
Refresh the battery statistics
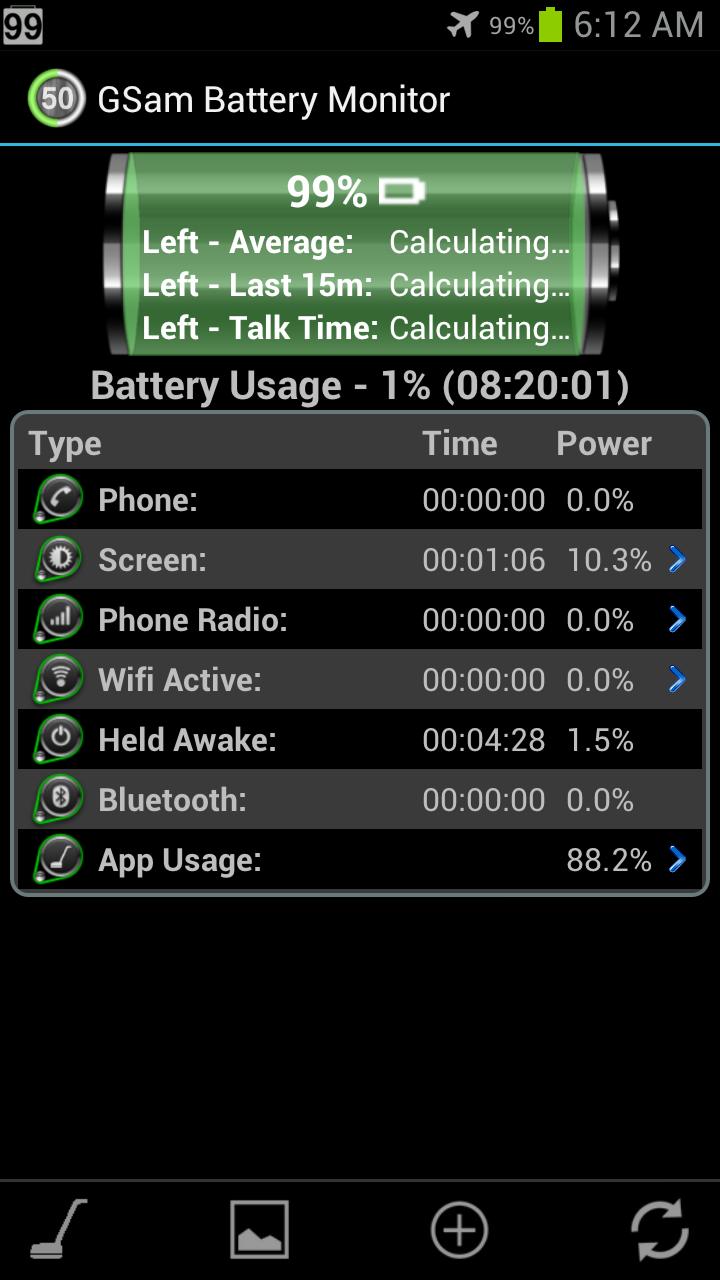click(659, 1229)
